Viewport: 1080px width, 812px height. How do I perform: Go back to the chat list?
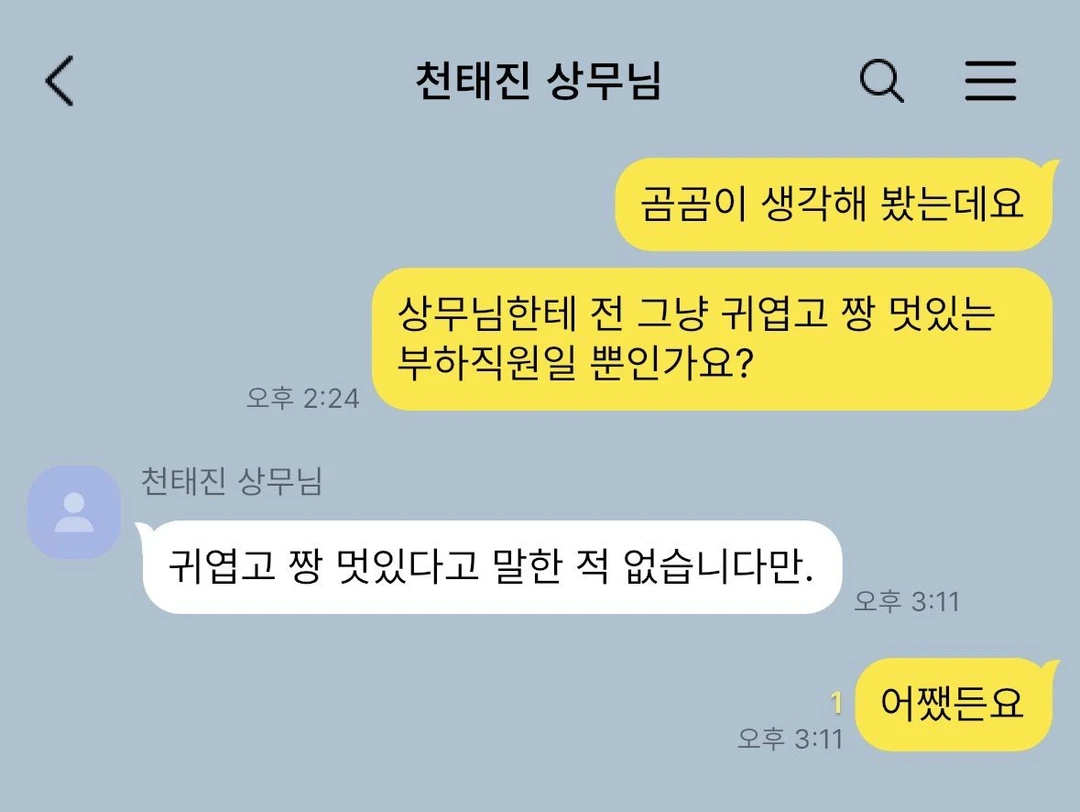pos(60,81)
